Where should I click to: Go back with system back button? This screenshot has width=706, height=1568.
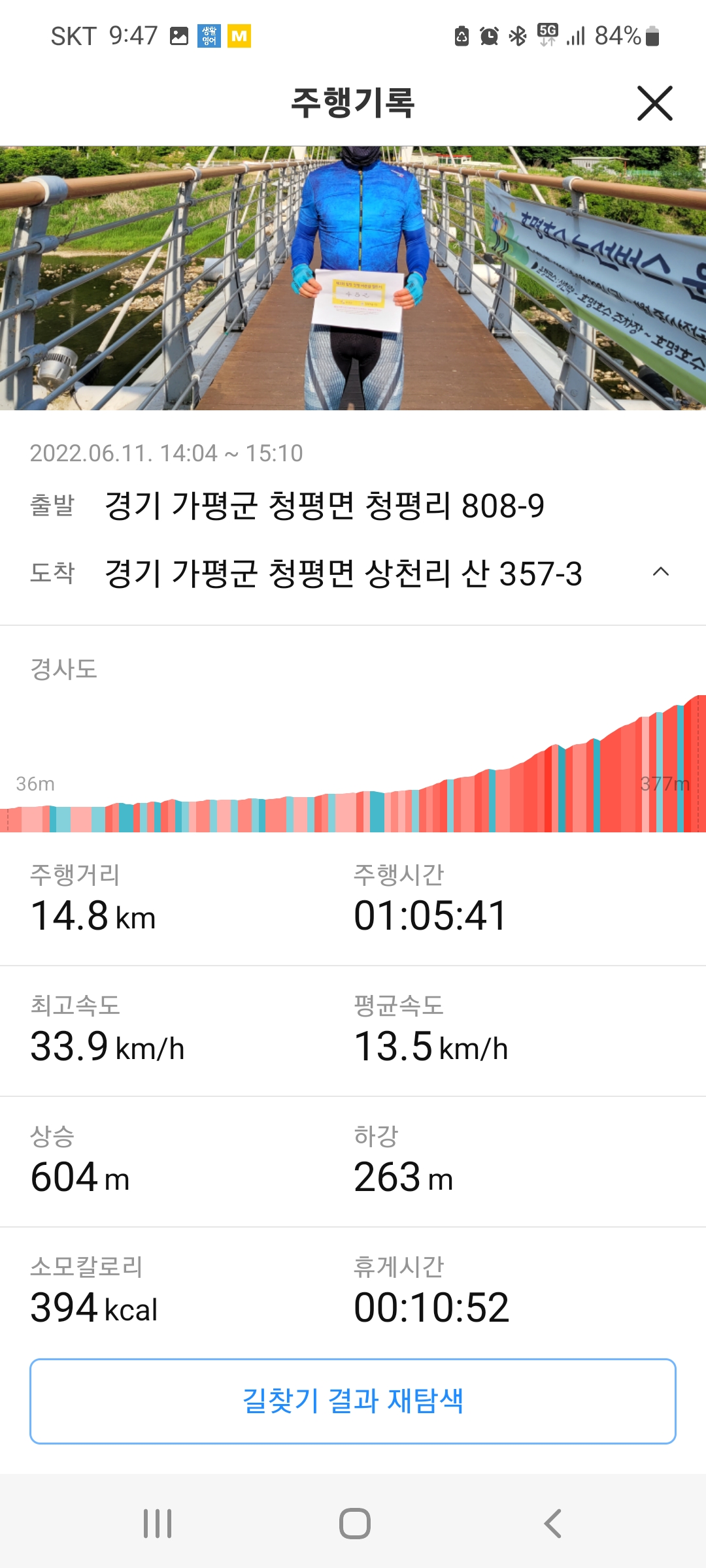(553, 1524)
